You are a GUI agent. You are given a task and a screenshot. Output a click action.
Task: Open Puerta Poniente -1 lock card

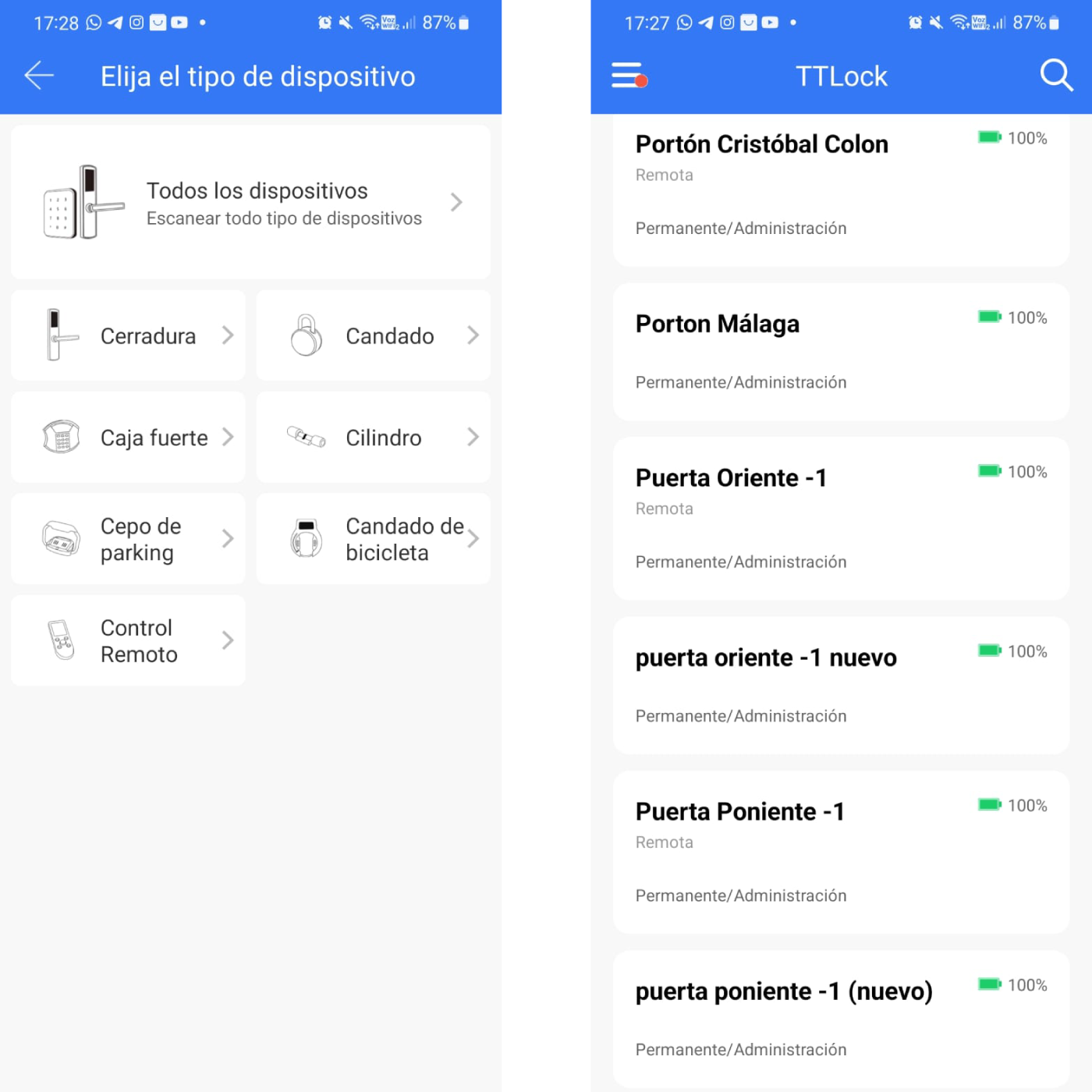point(840,853)
